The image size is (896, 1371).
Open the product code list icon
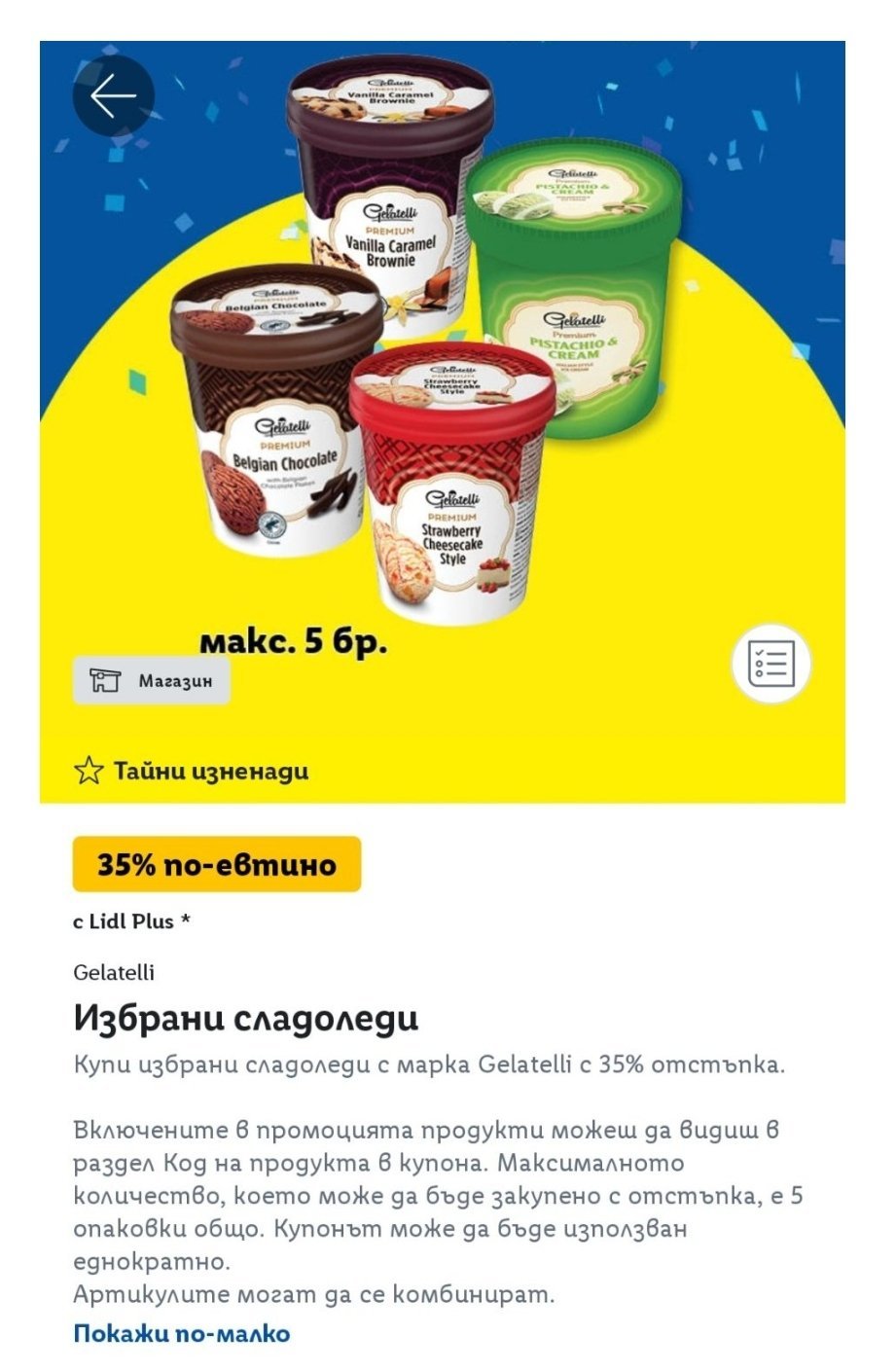tap(771, 664)
